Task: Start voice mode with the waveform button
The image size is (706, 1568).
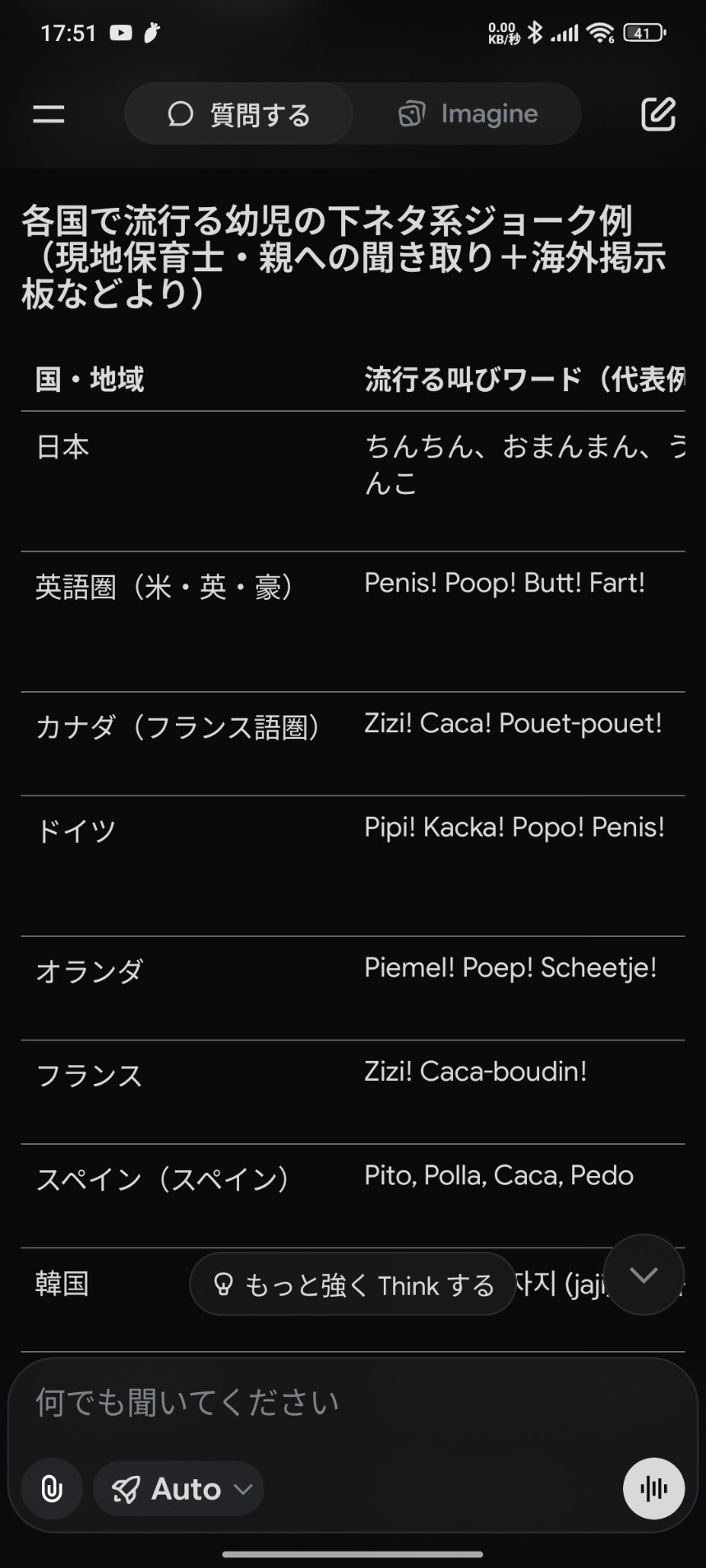Action: click(x=653, y=1488)
